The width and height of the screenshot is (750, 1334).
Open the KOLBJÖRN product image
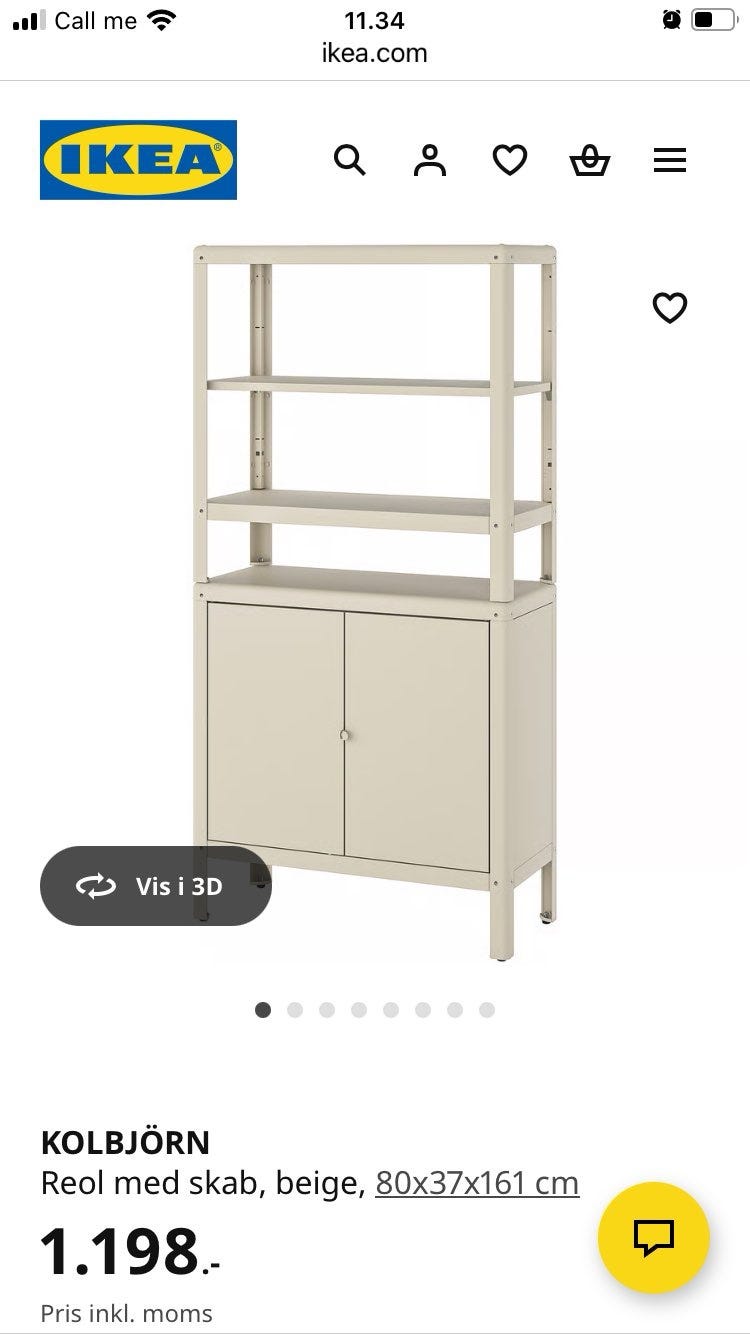[x=375, y=600]
